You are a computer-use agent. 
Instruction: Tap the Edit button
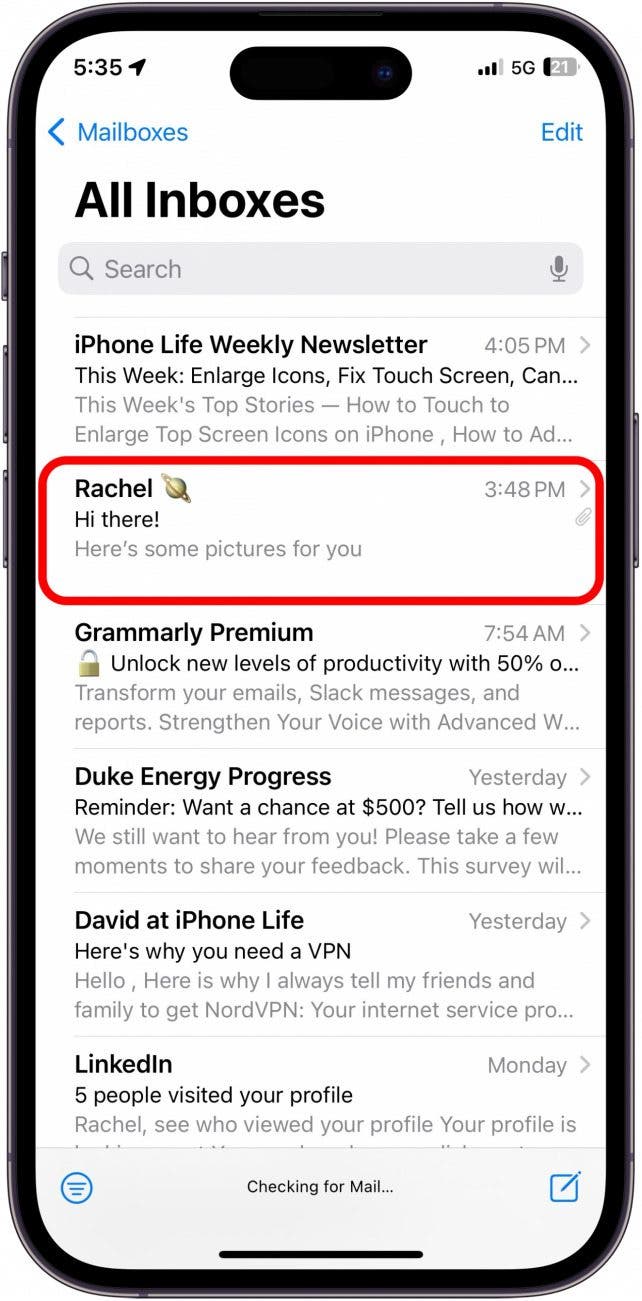(561, 132)
